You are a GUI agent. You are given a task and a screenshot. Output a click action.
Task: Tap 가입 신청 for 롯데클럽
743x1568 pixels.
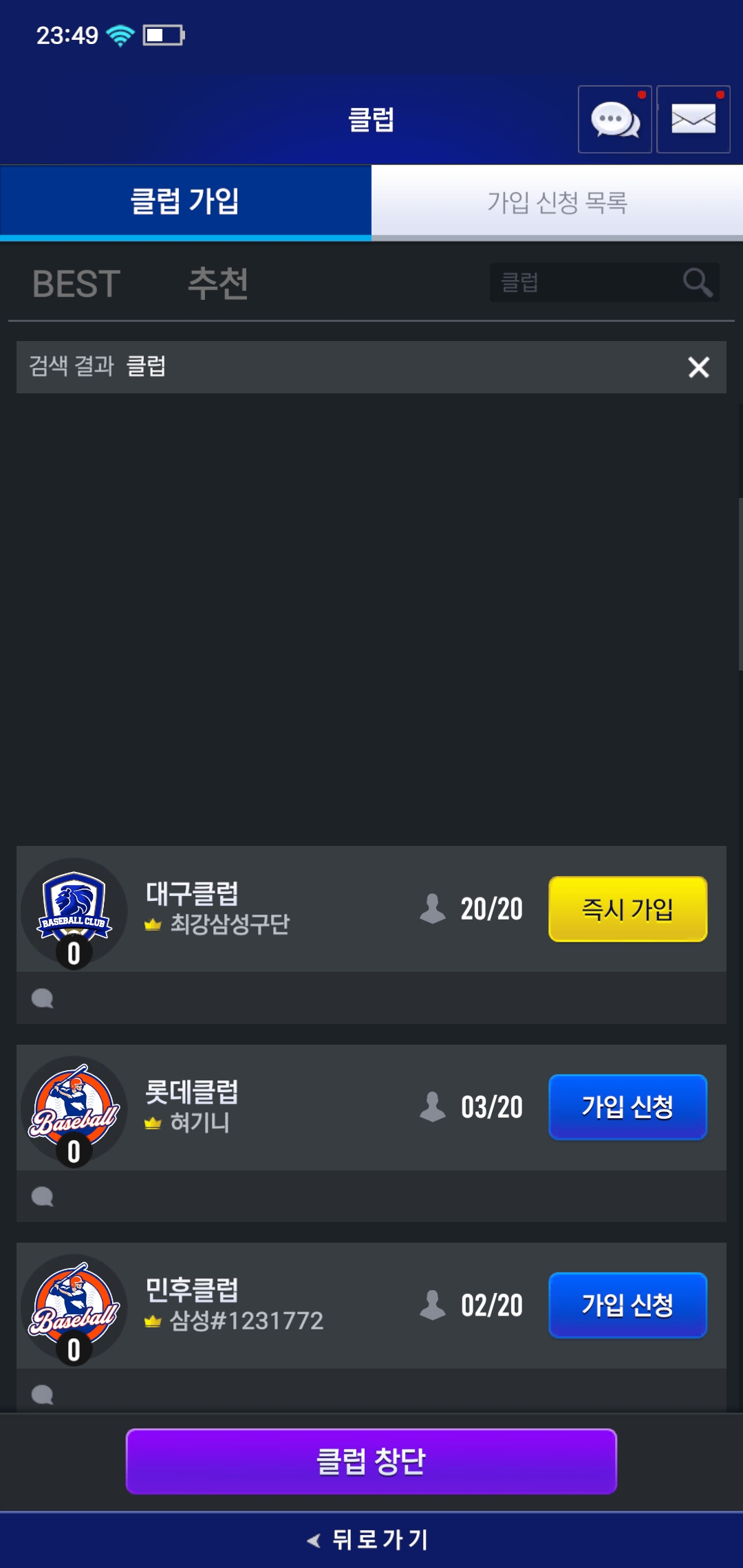[x=627, y=1107]
